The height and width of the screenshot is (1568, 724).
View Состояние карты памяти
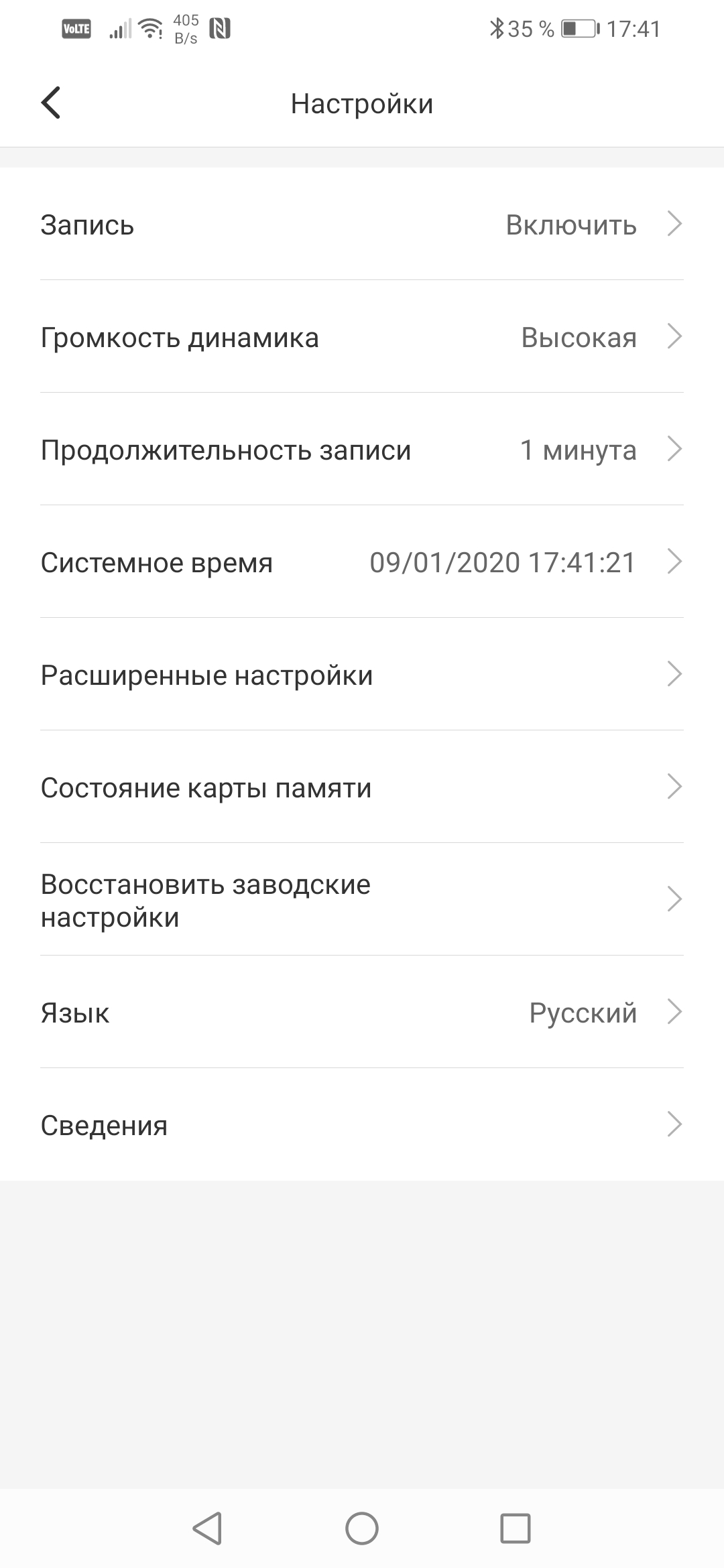(x=362, y=787)
